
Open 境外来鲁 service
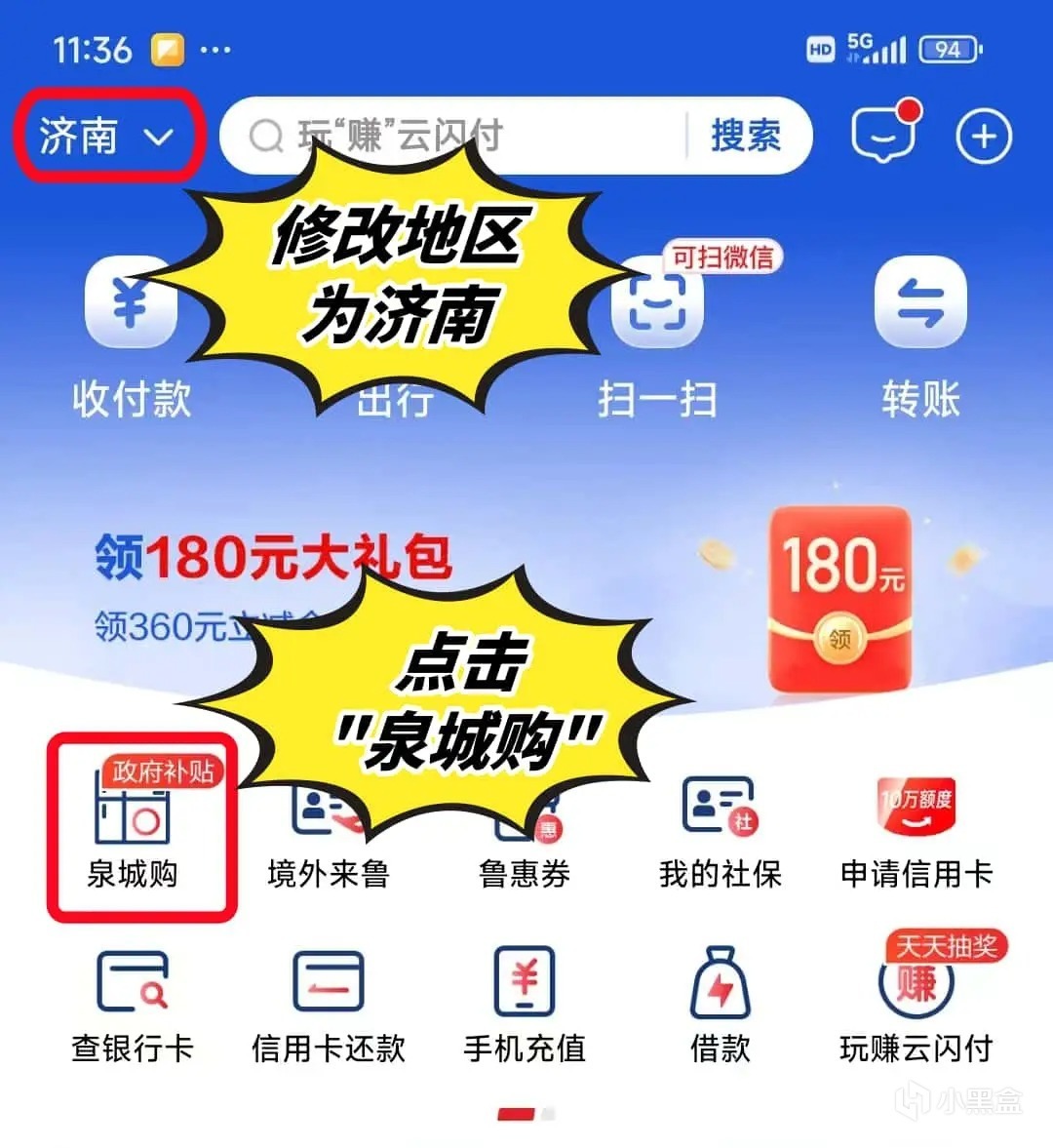(329, 849)
